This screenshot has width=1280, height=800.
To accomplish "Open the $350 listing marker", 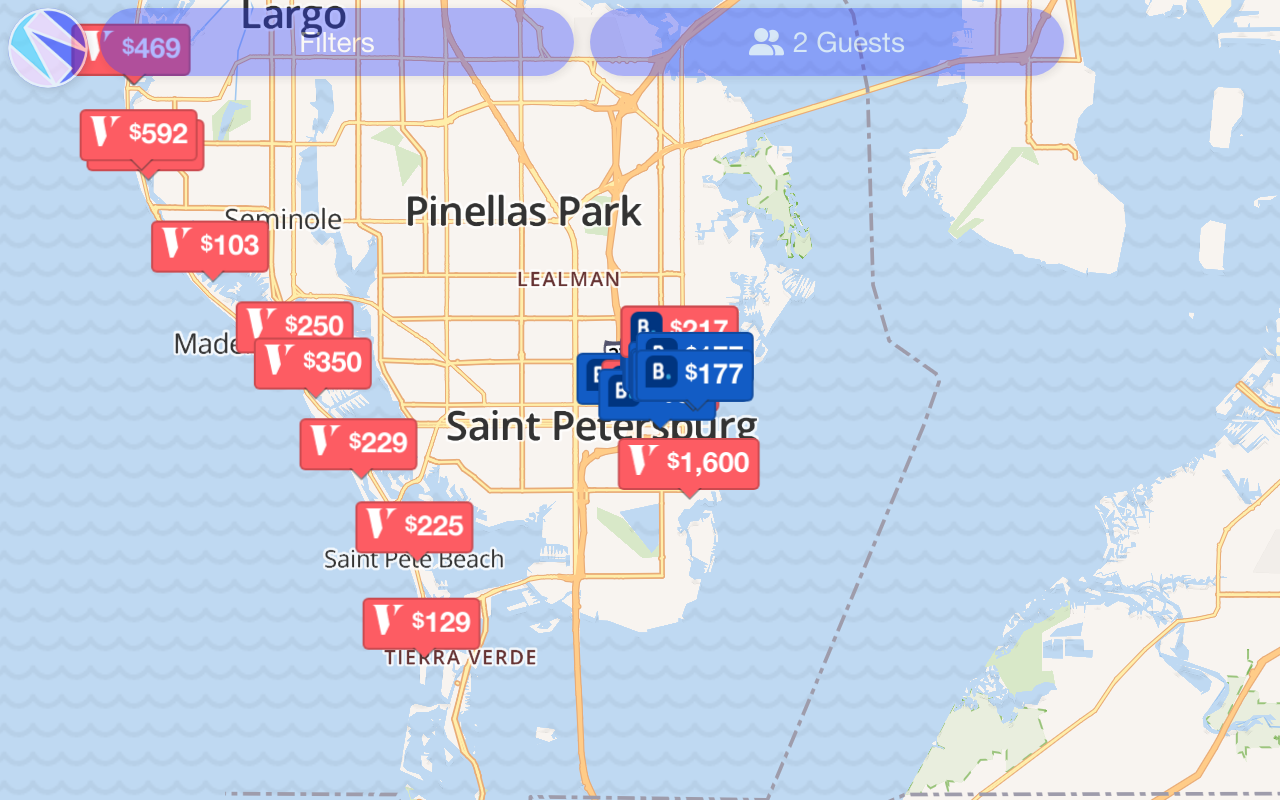I will pyautogui.click(x=313, y=362).
